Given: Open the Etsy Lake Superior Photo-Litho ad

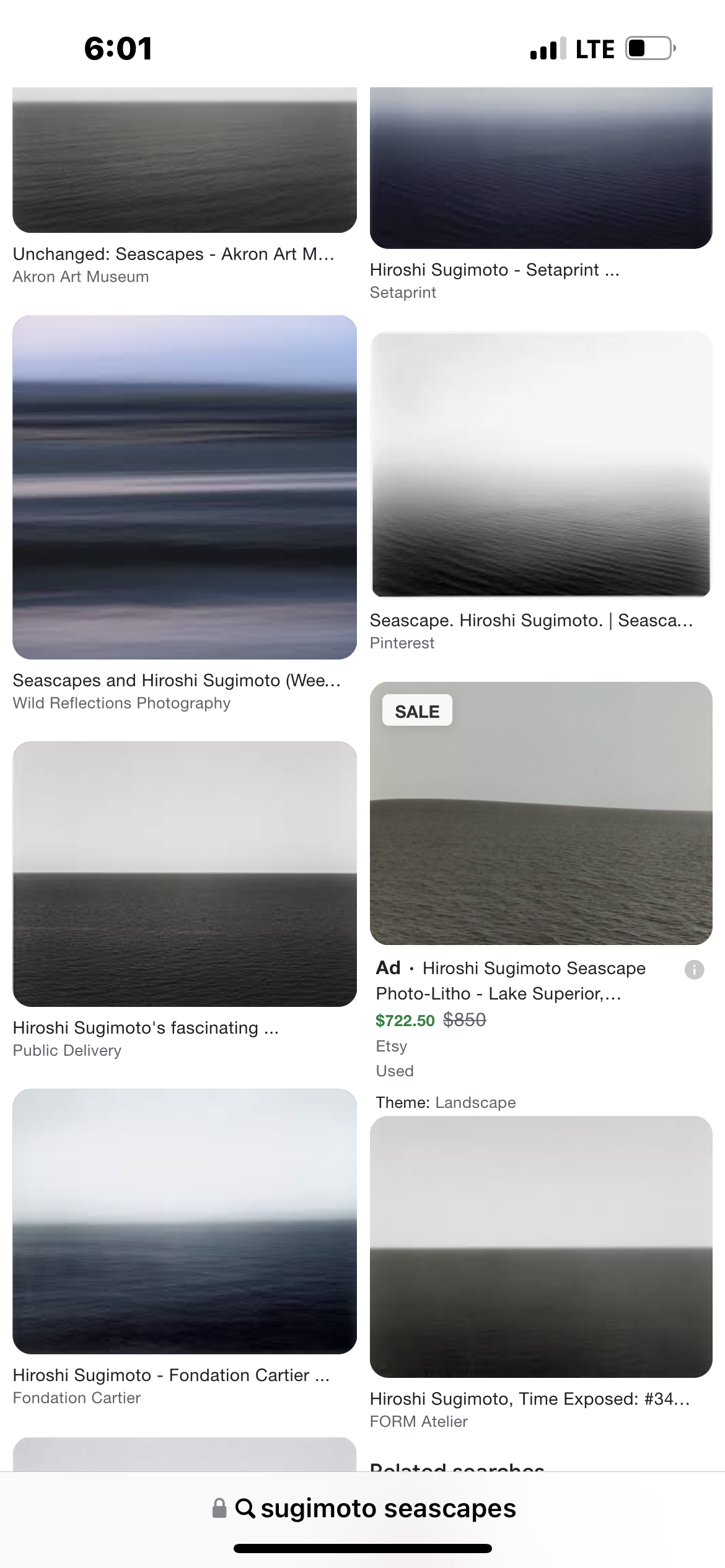Looking at the screenshot, I should click(540, 813).
